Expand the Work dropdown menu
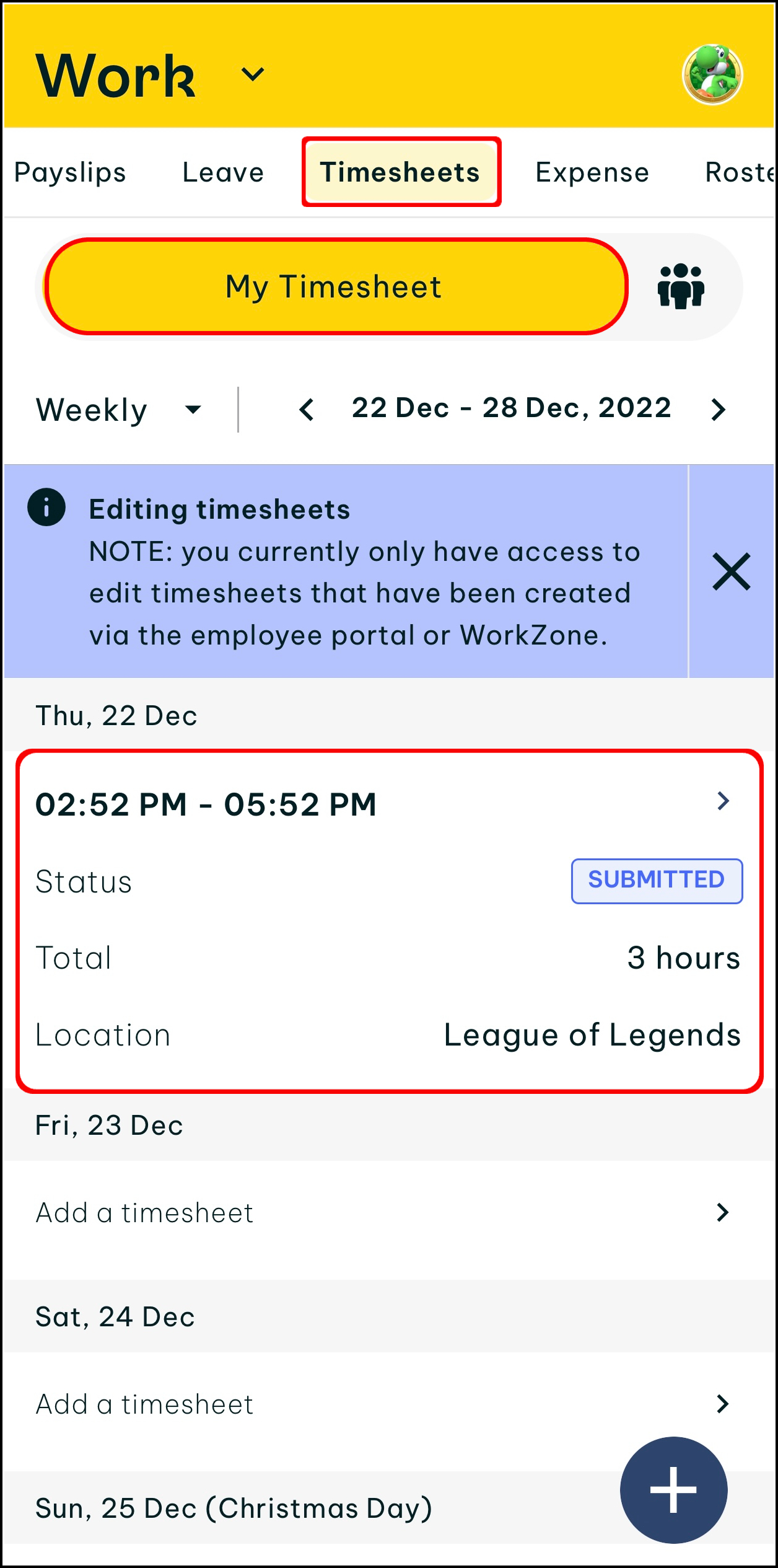 pos(252,75)
